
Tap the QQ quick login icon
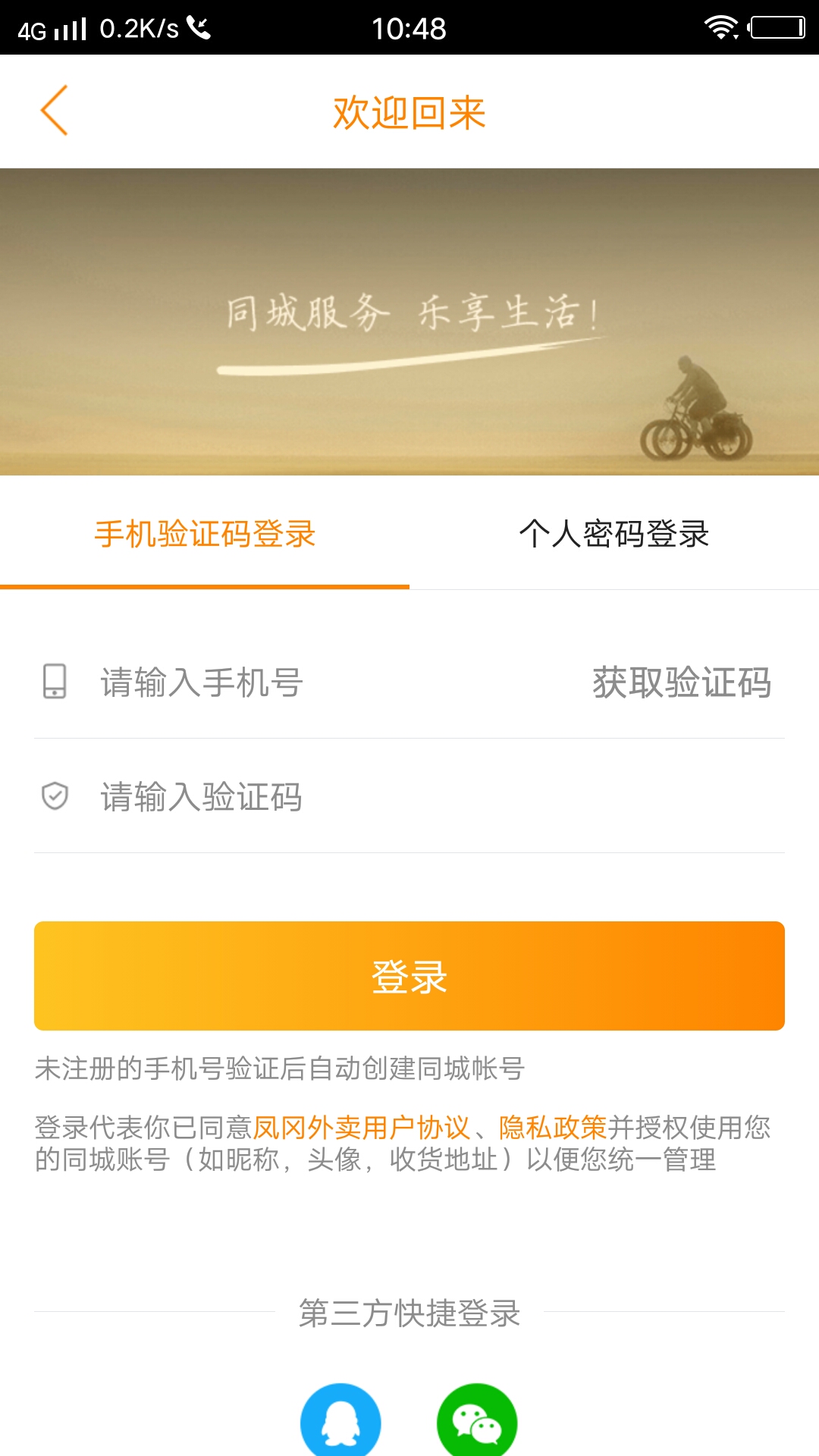pos(341,1426)
